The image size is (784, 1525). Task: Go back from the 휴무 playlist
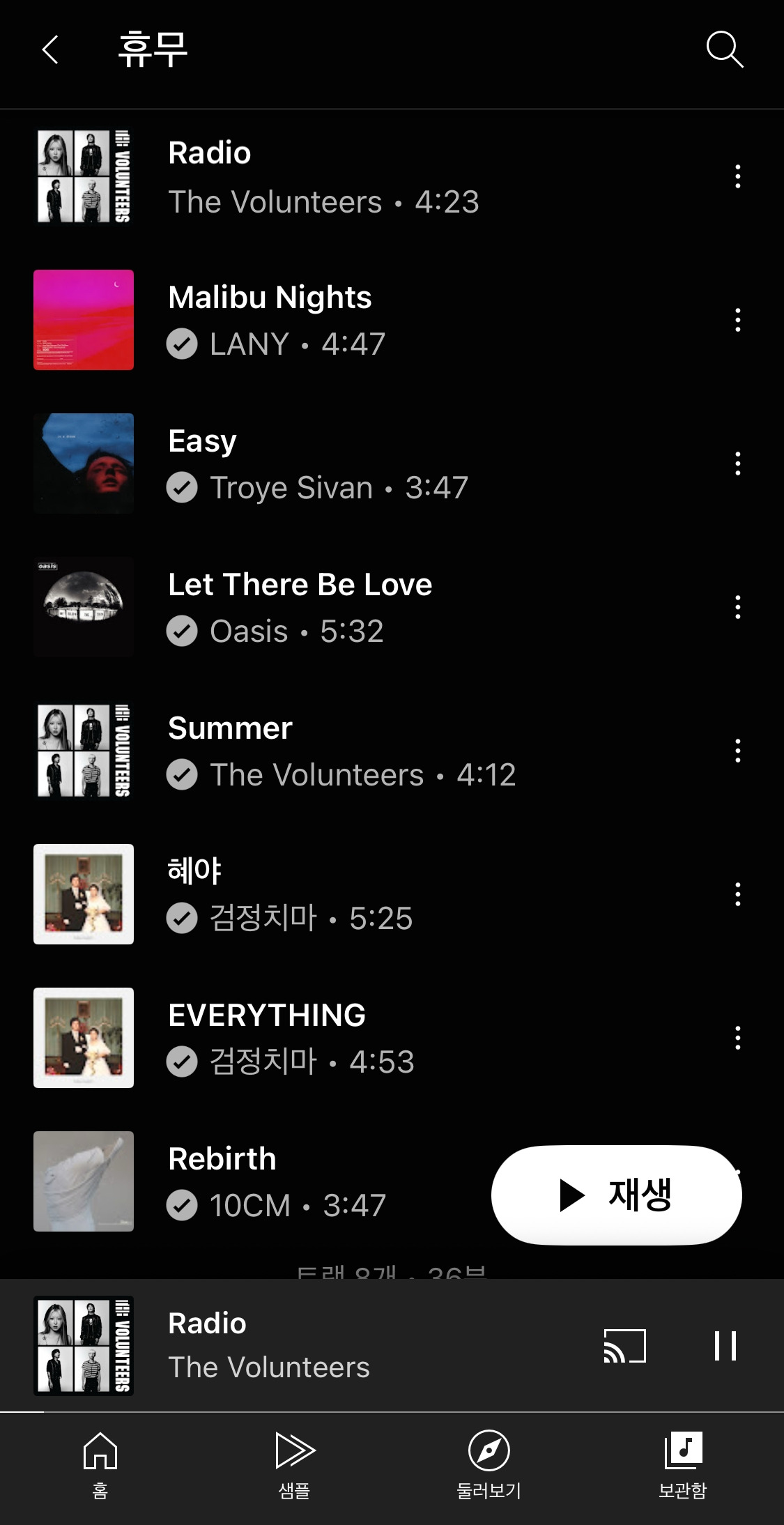click(x=50, y=49)
